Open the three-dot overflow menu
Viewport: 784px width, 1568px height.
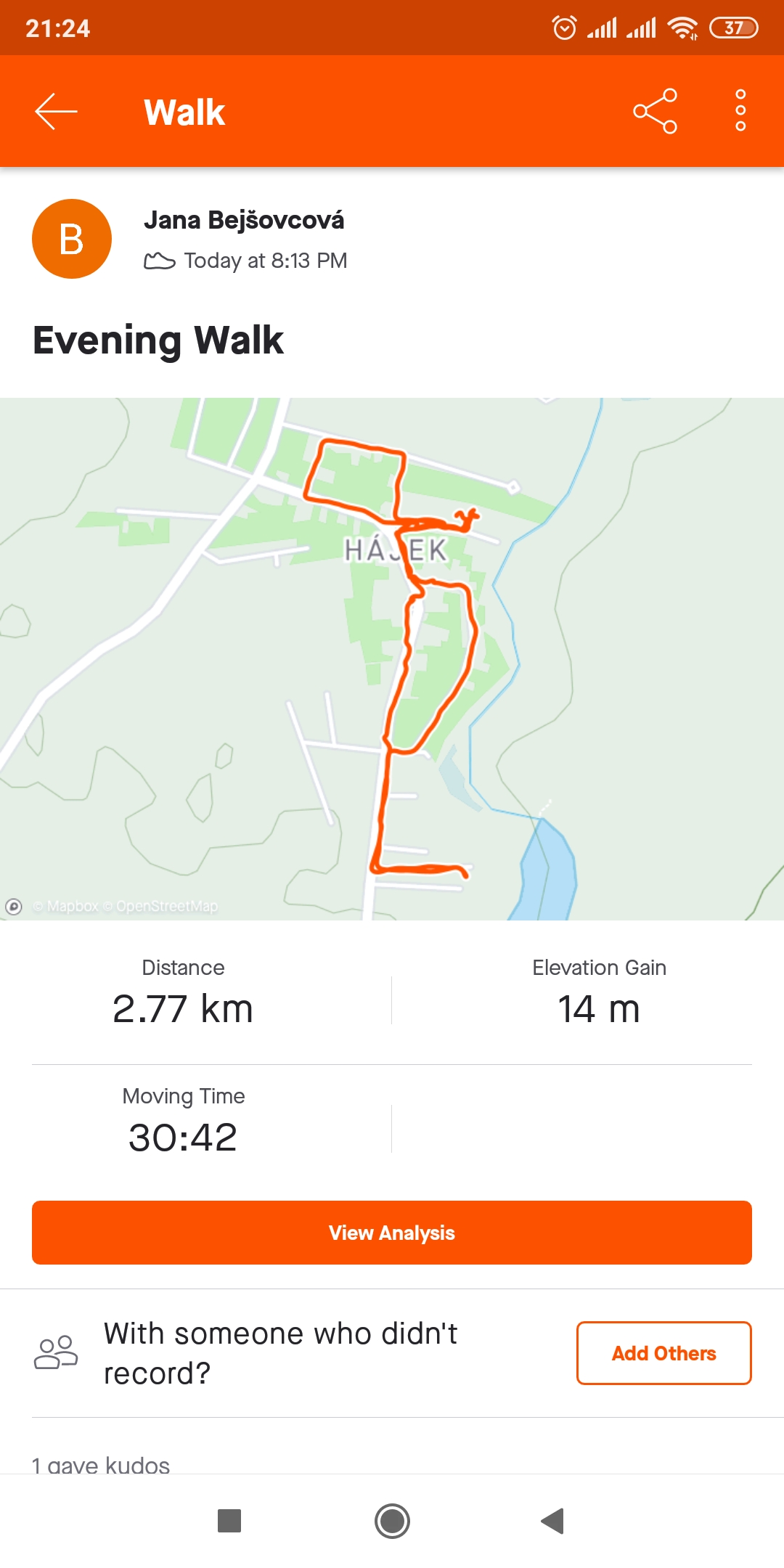[740, 111]
